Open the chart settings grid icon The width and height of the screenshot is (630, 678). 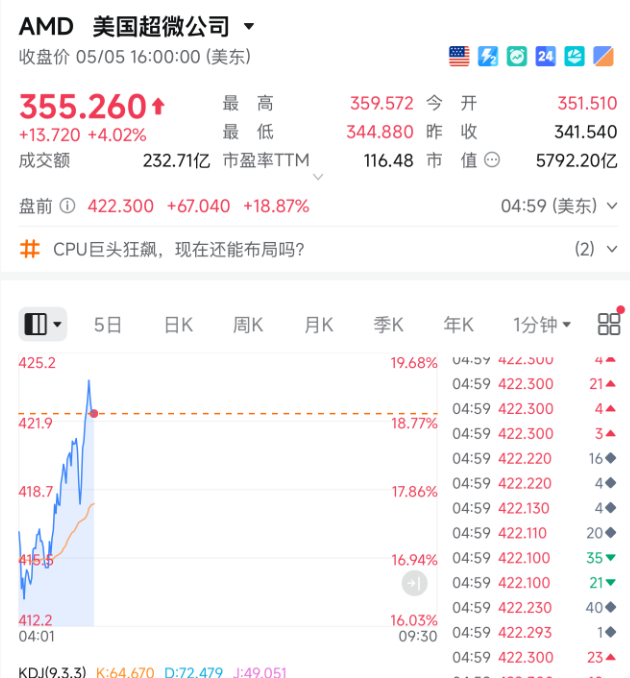tap(609, 324)
